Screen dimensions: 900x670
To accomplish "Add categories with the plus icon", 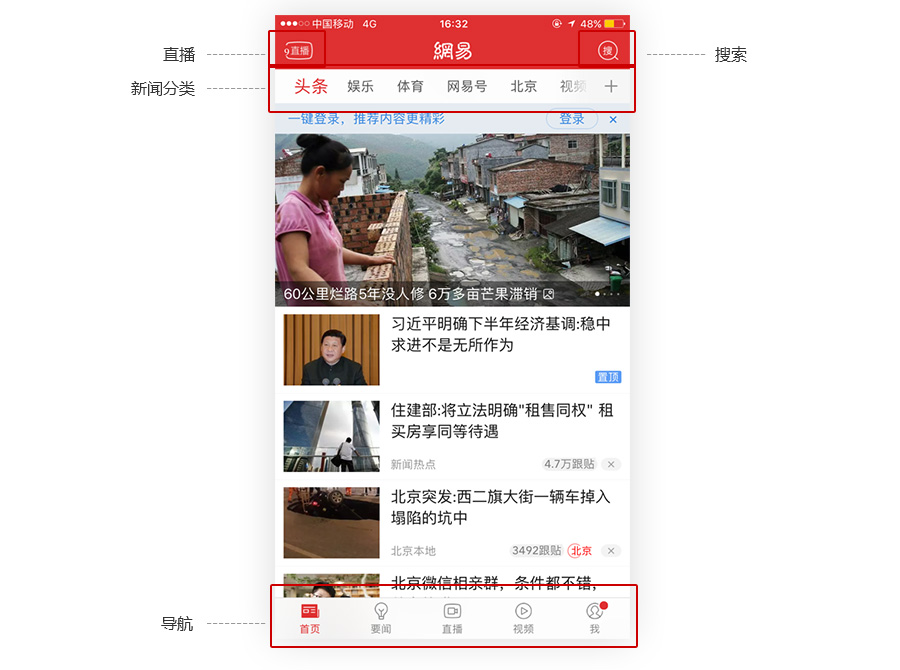I will (x=611, y=86).
